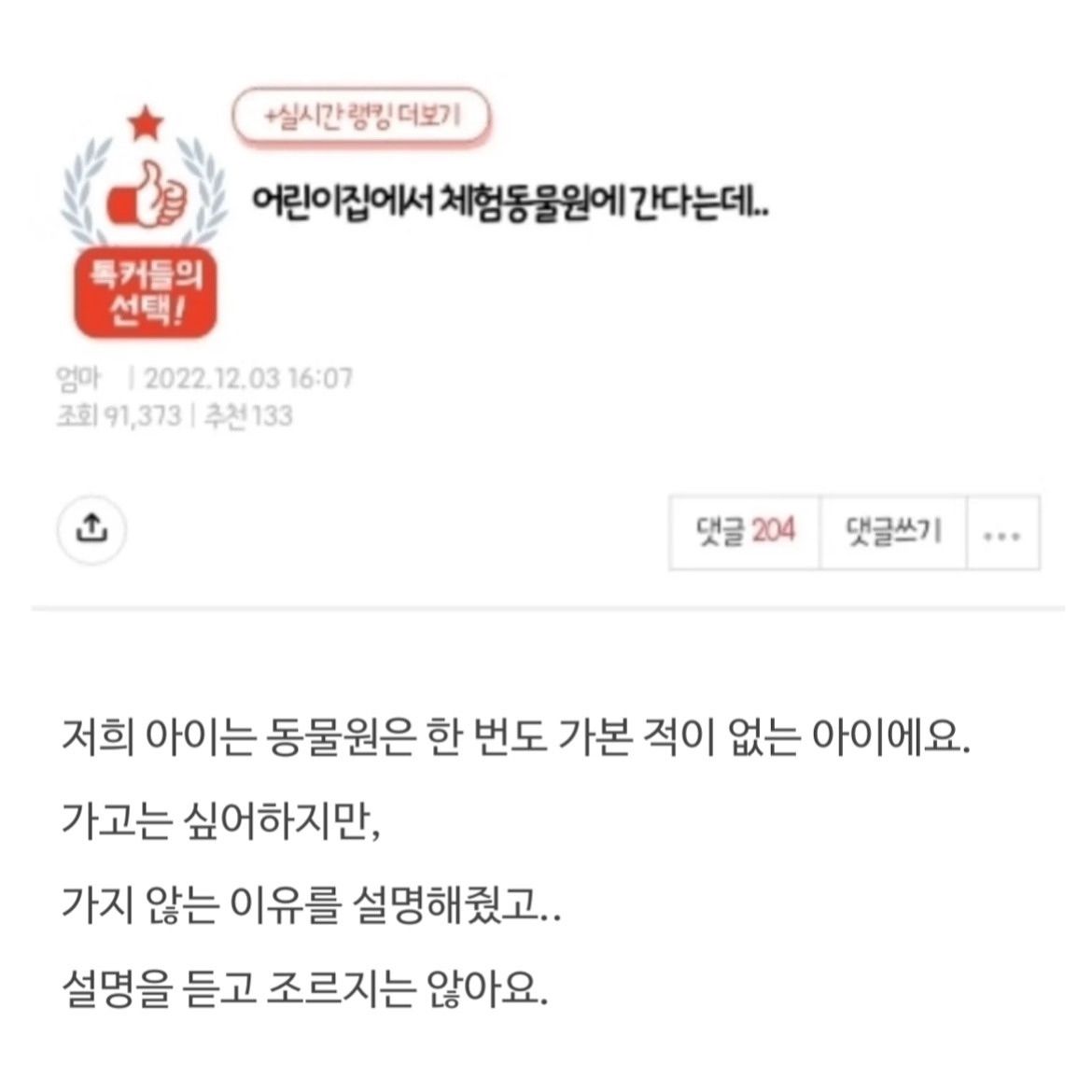Share this post via the share icon
The width and height of the screenshot is (1092, 1092).
pos(91,529)
